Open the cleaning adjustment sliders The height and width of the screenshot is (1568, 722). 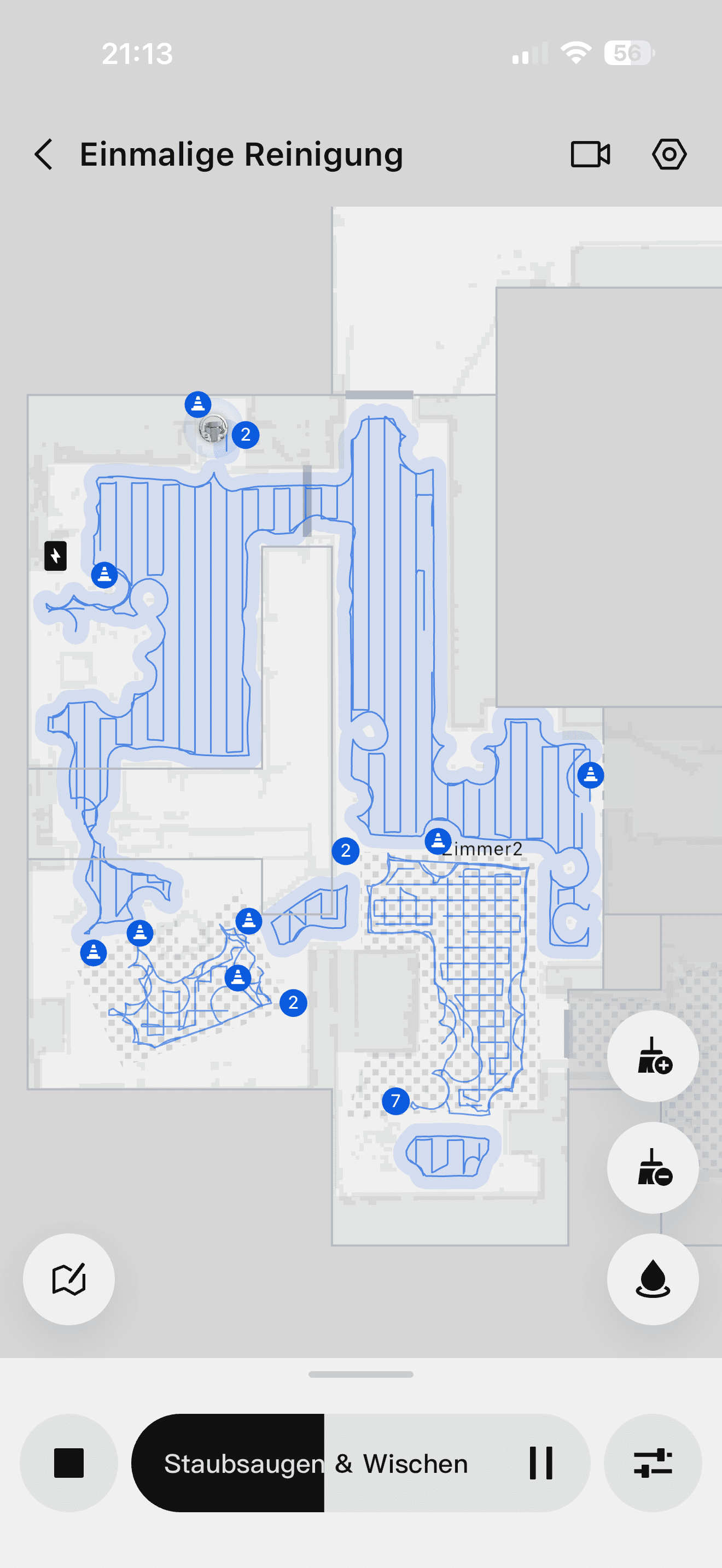pos(653,1462)
